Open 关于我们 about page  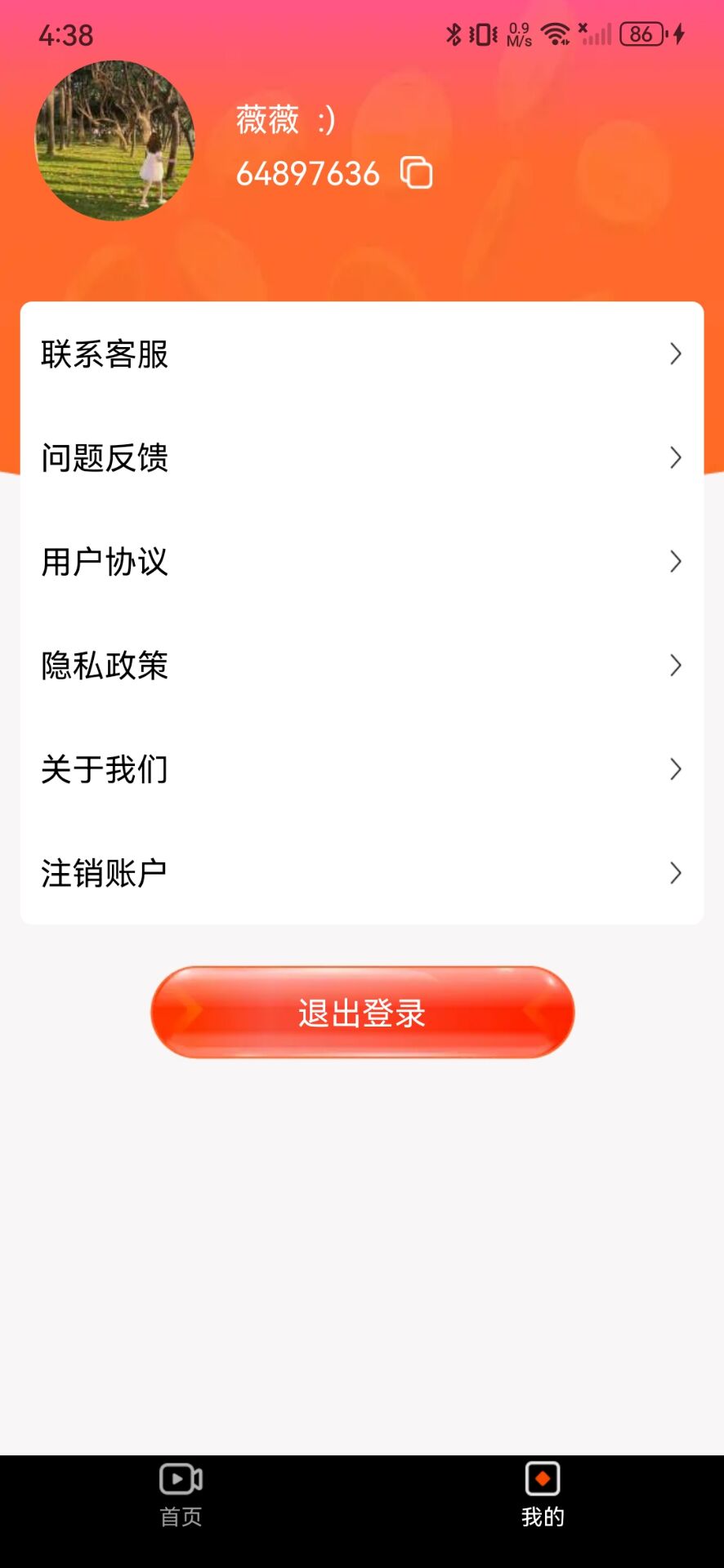(361, 769)
